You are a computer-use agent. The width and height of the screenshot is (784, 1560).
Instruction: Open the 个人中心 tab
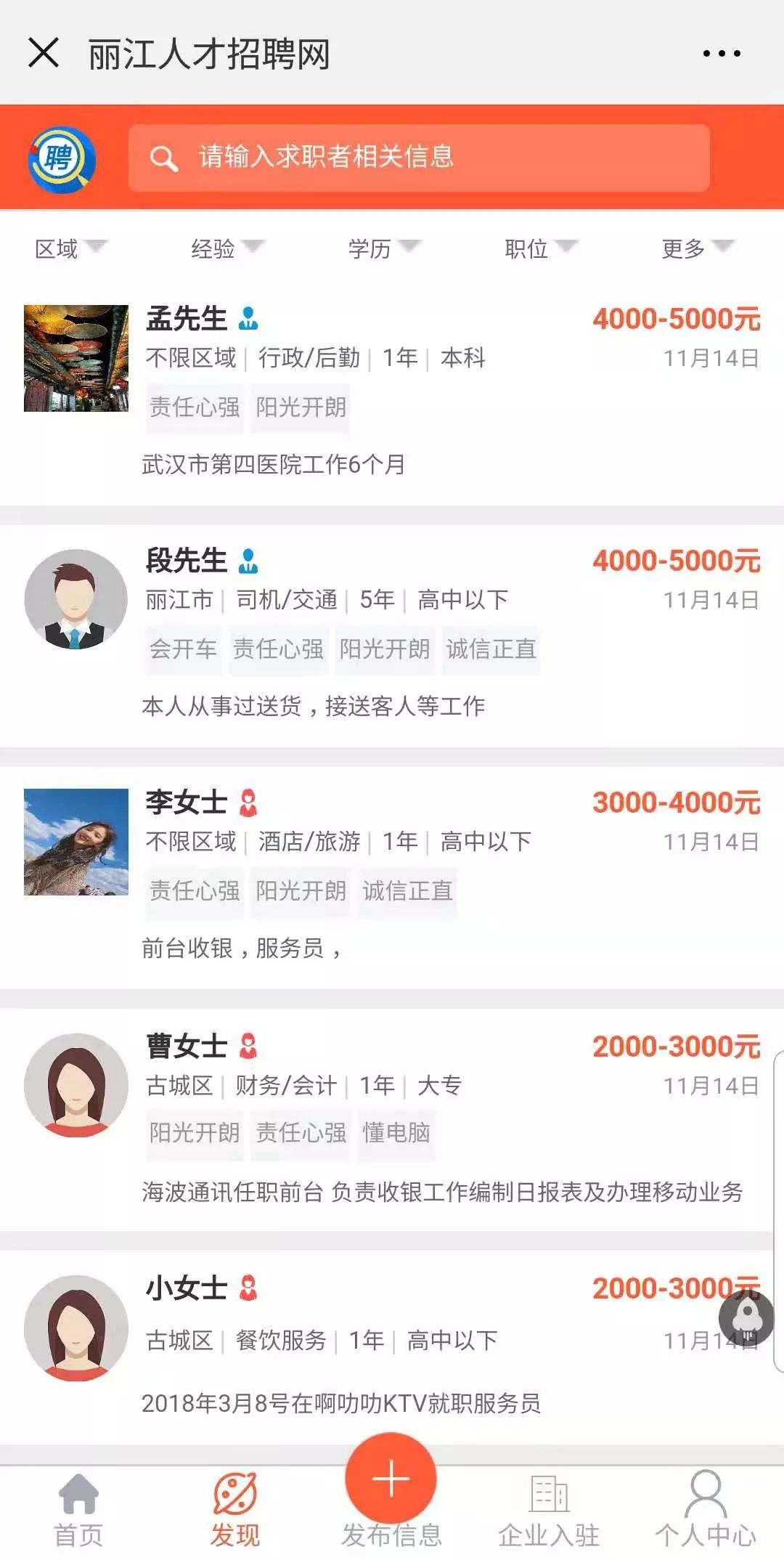tap(706, 1510)
